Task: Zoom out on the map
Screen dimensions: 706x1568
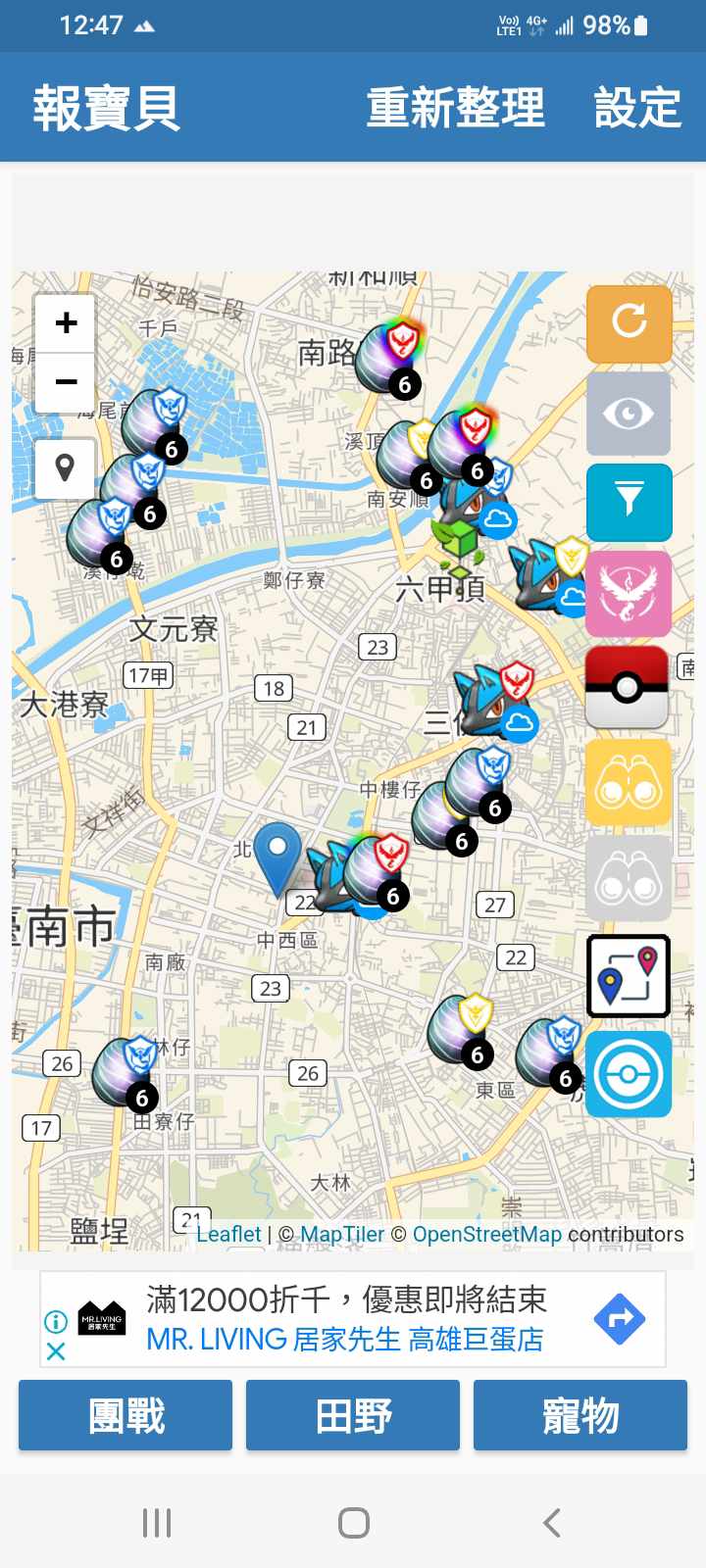Action: pos(66,382)
